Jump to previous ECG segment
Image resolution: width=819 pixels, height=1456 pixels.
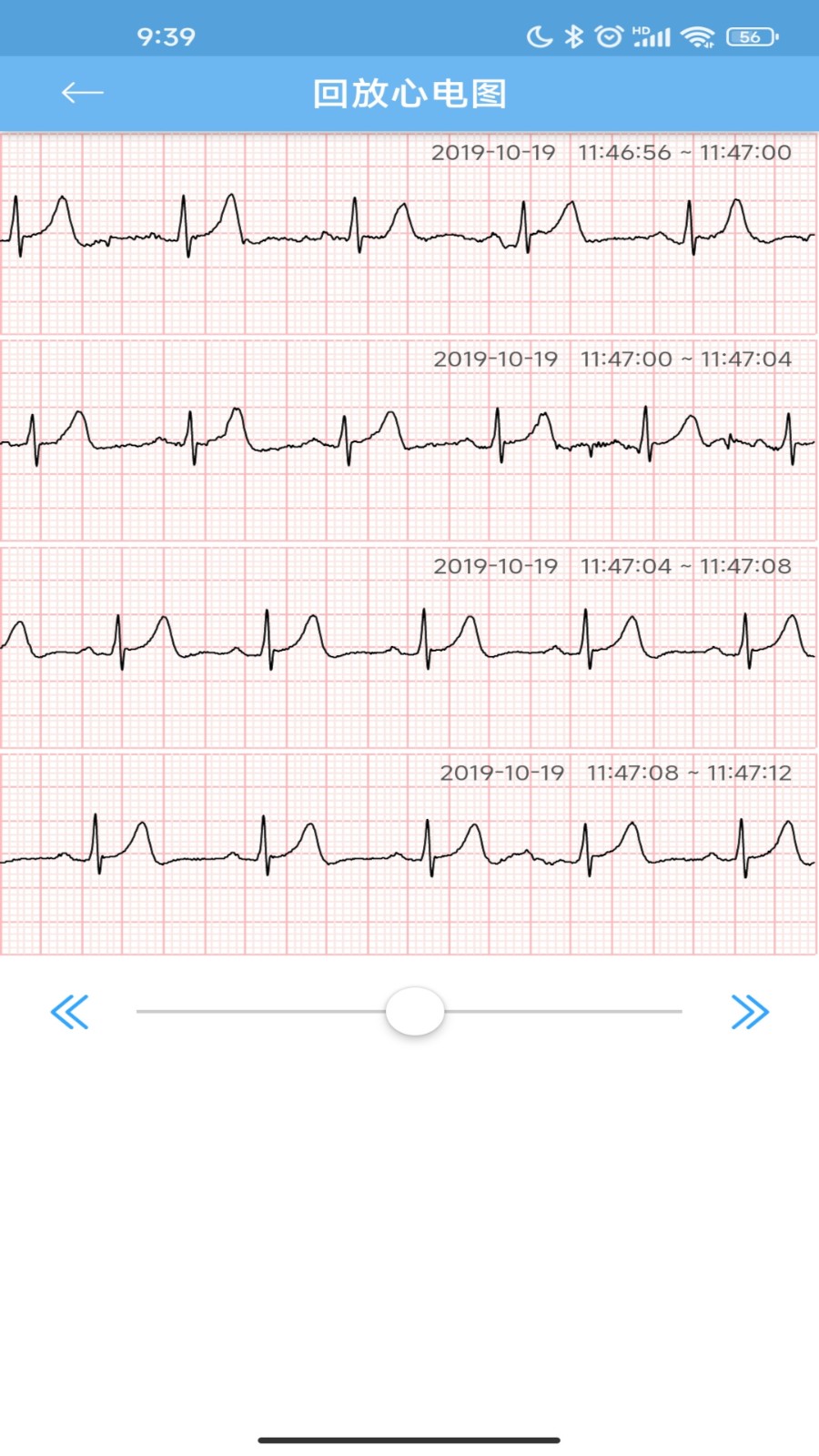[x=69, y=1012]
